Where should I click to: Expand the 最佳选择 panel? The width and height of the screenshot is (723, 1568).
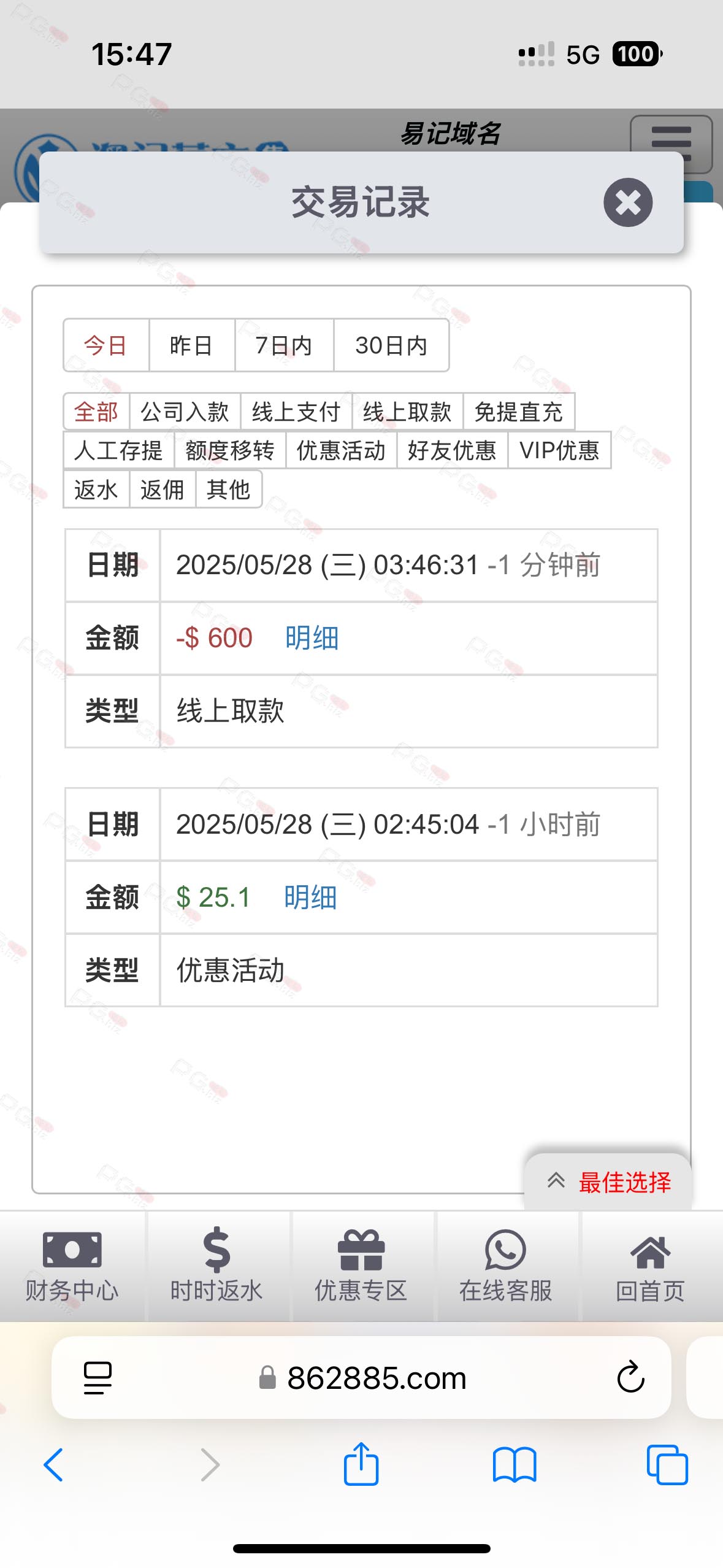coord(608,1182)
